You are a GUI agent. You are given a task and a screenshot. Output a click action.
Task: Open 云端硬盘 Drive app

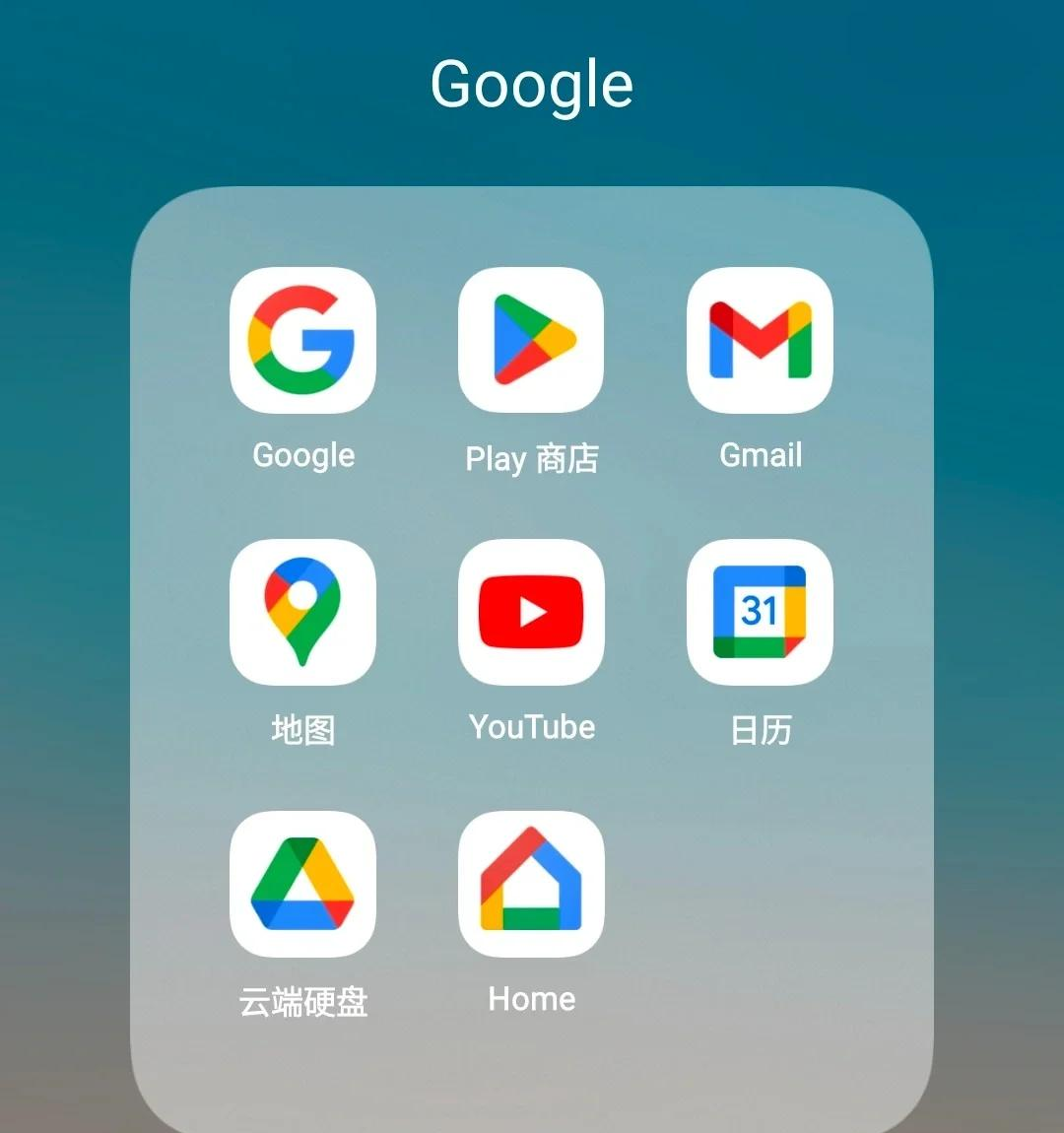click(x=302, y=884)
